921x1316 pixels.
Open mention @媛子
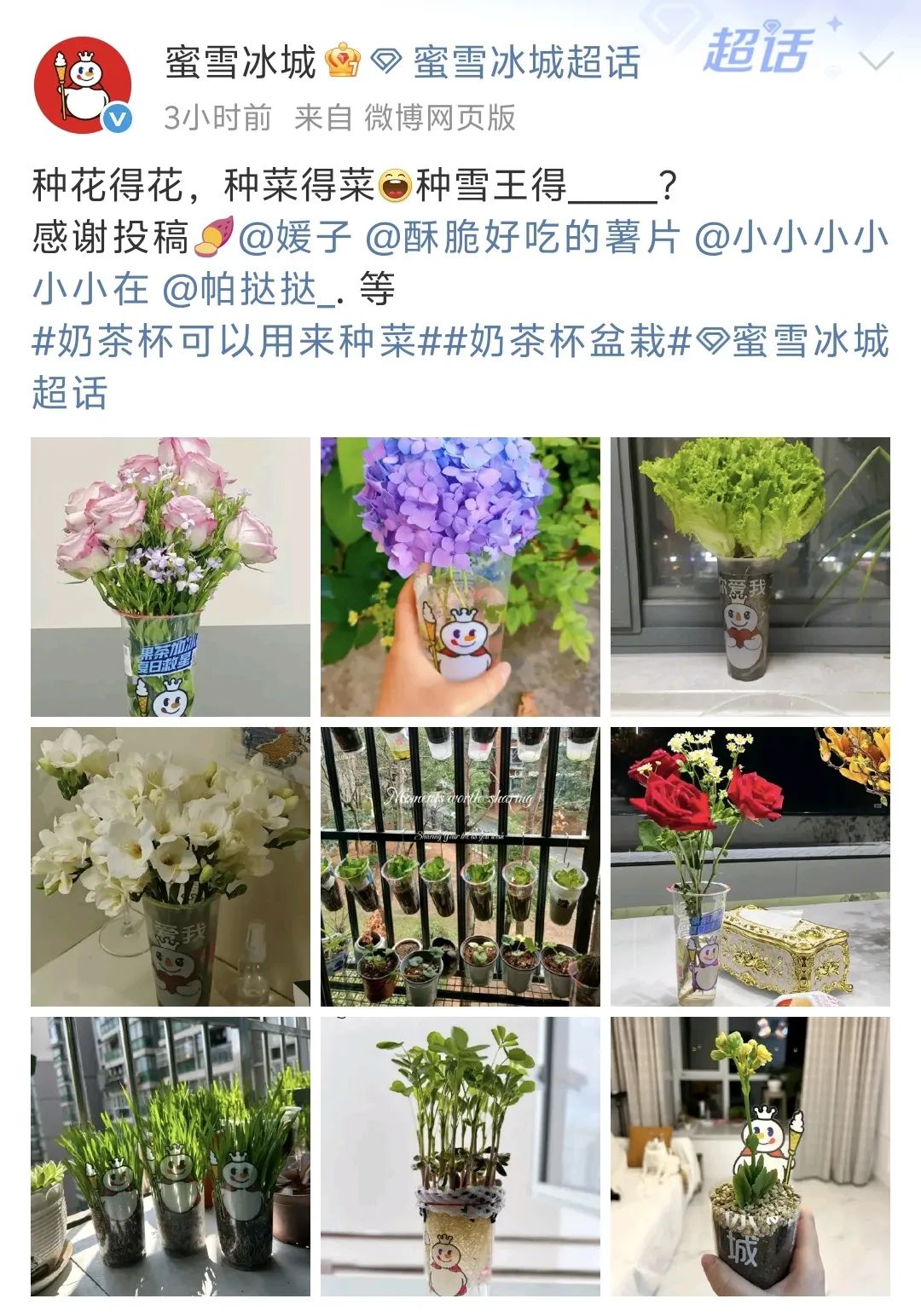295,237
